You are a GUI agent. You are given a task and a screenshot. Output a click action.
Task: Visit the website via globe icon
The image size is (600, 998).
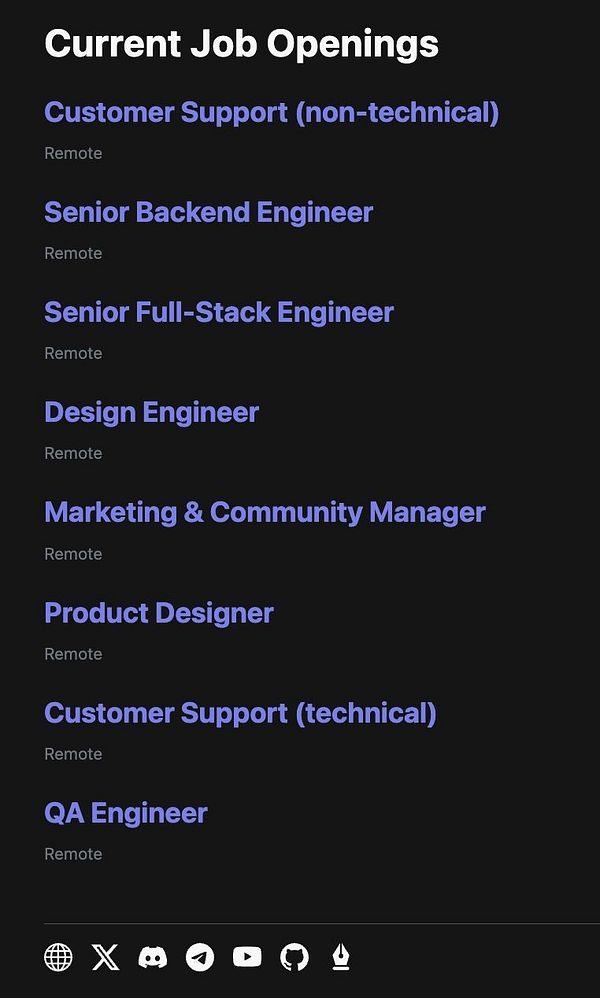(59, 957)
